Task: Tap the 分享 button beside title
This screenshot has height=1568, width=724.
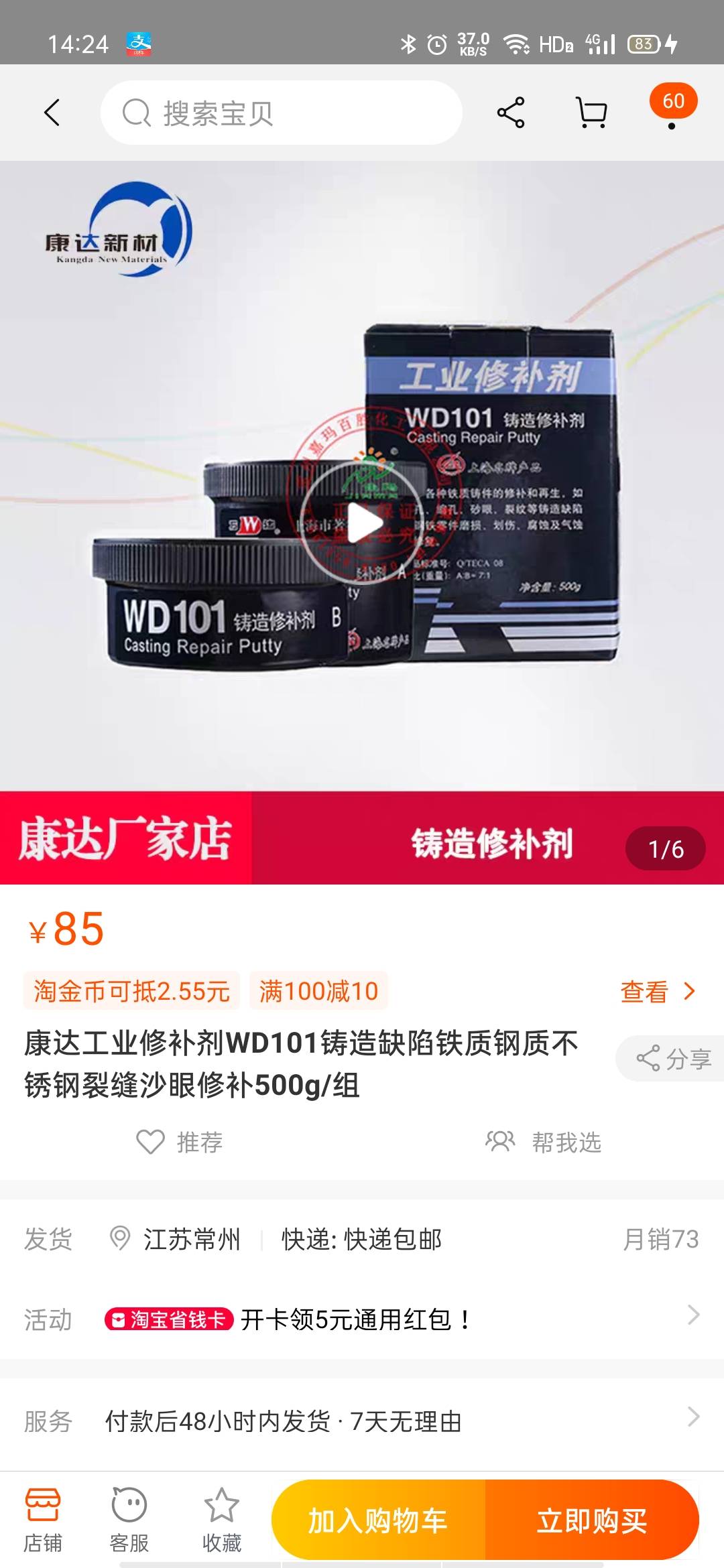Action: point(672,1059)
